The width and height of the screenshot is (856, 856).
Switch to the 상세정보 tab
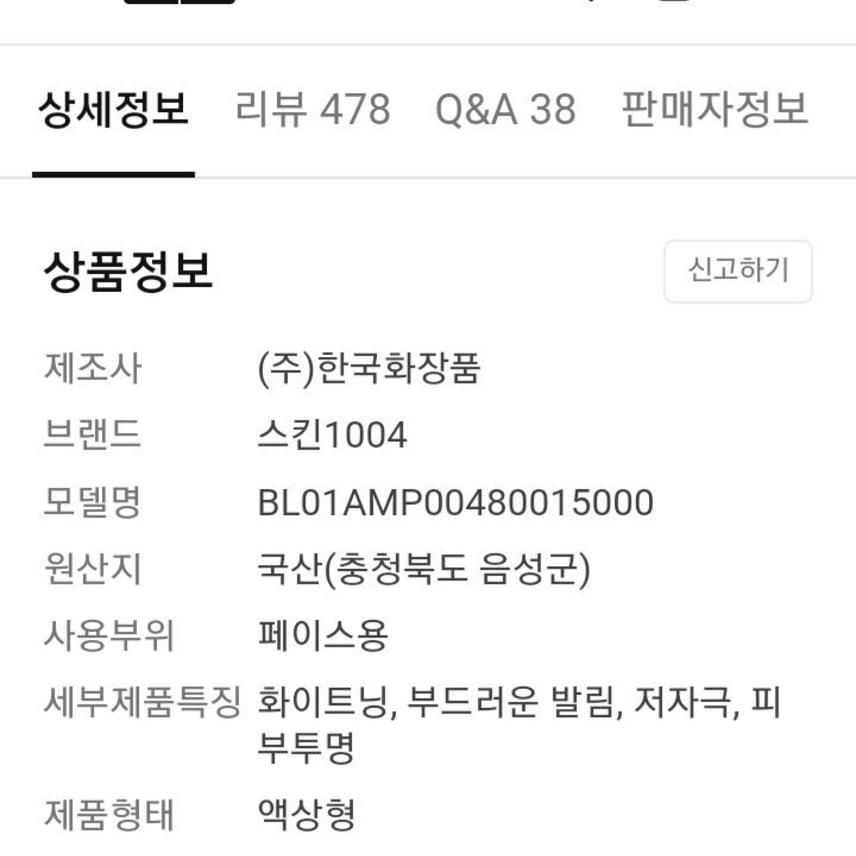pos(113,110)
